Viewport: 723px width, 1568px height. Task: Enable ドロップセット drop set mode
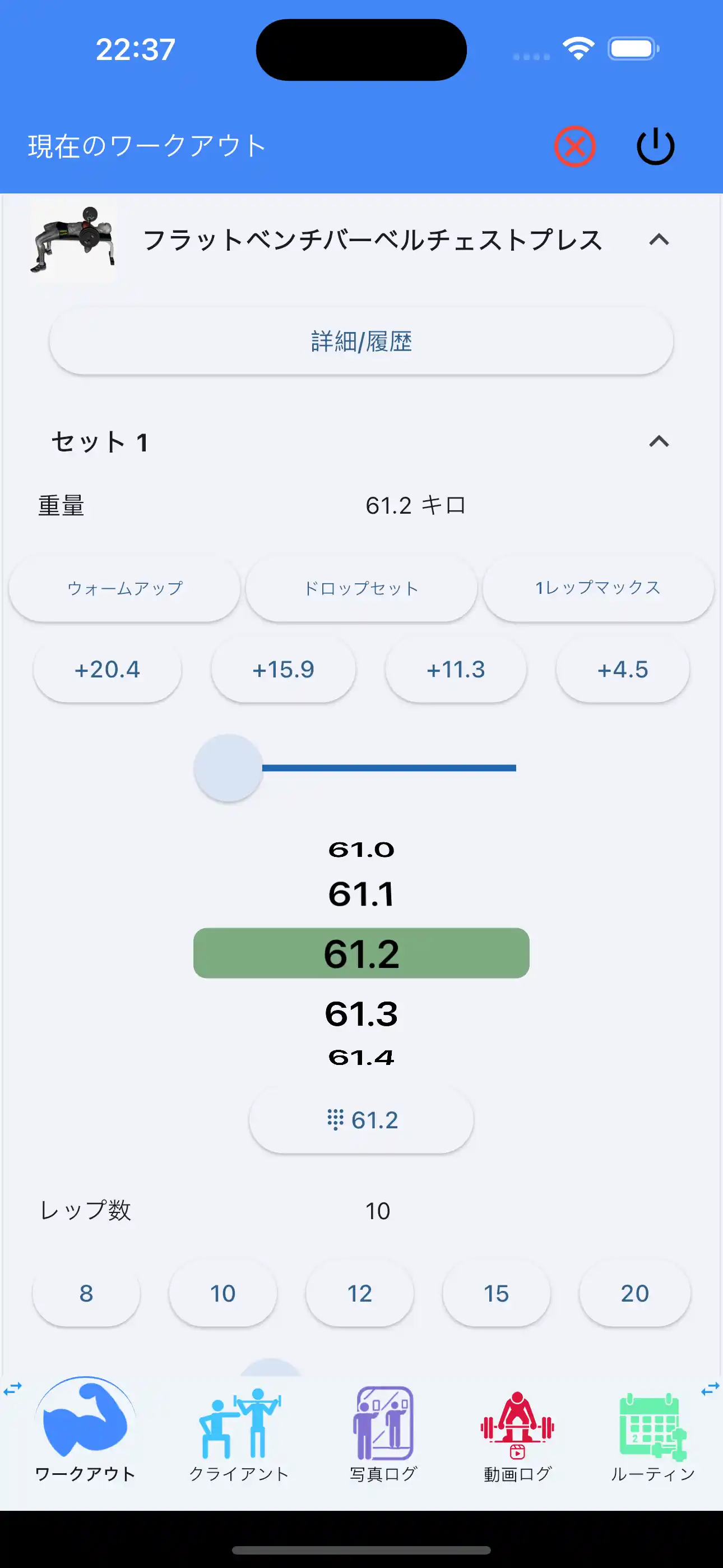[x=361, y=587]
